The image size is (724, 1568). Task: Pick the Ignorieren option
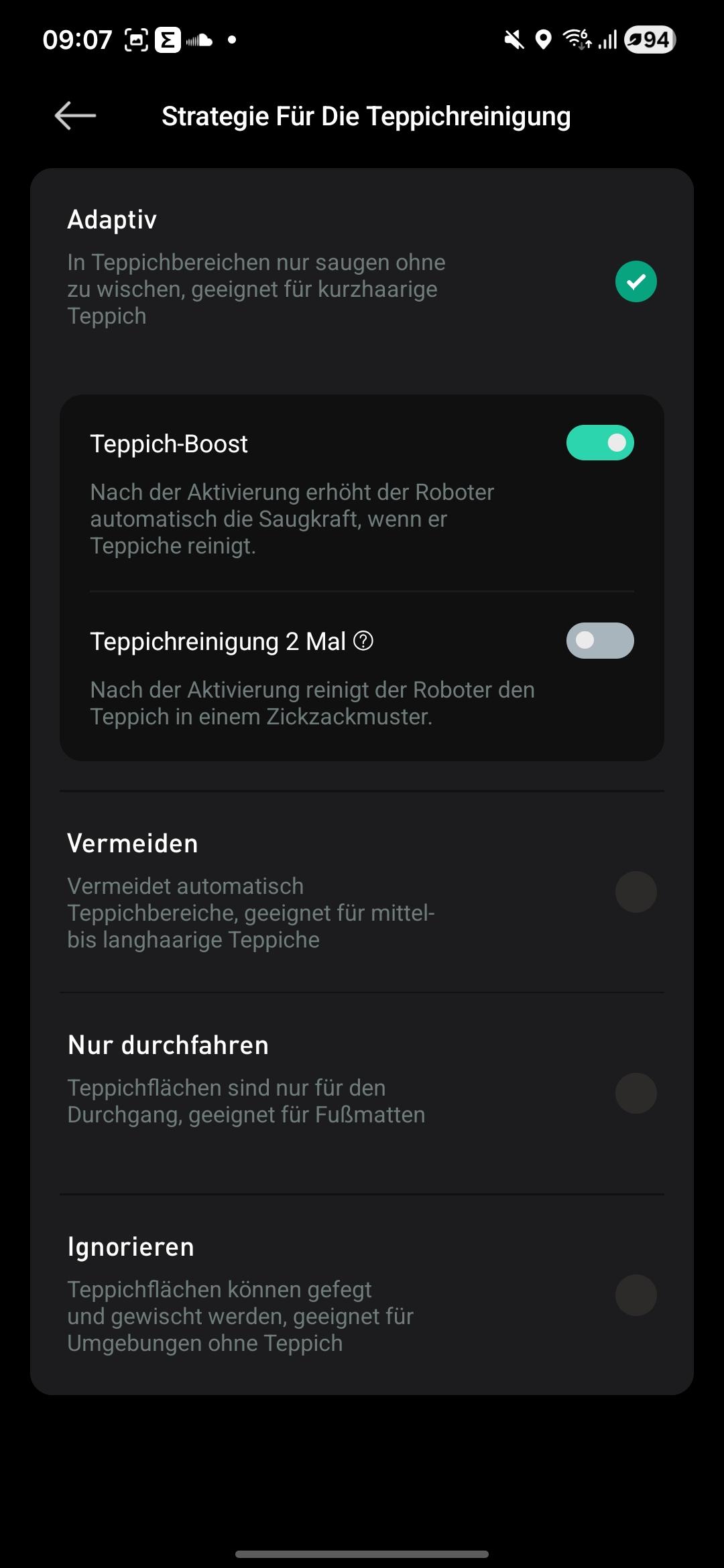(x=636, y=1295)
